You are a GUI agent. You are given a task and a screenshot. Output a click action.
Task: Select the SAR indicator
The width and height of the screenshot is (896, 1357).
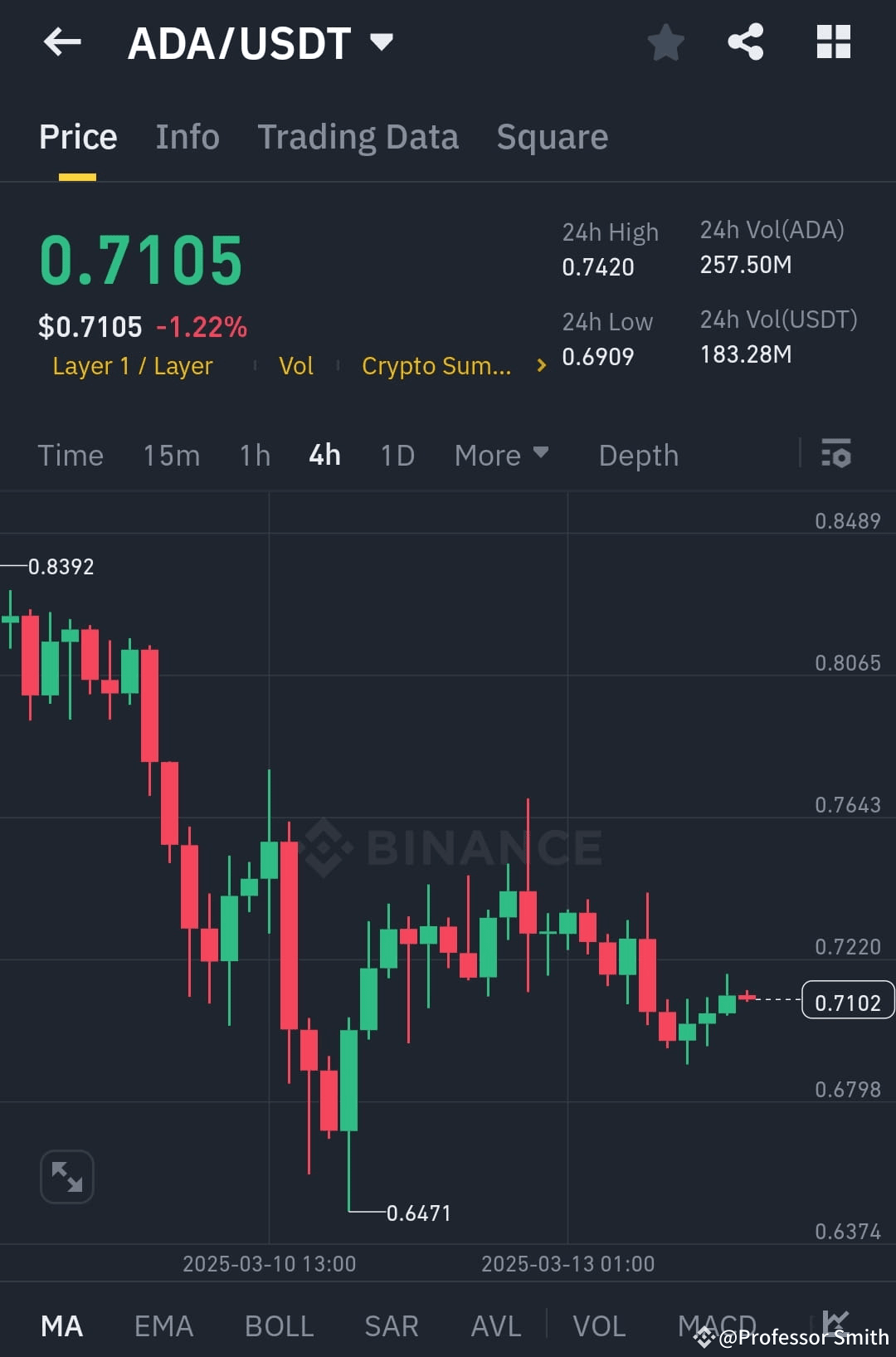(391, 1325)
